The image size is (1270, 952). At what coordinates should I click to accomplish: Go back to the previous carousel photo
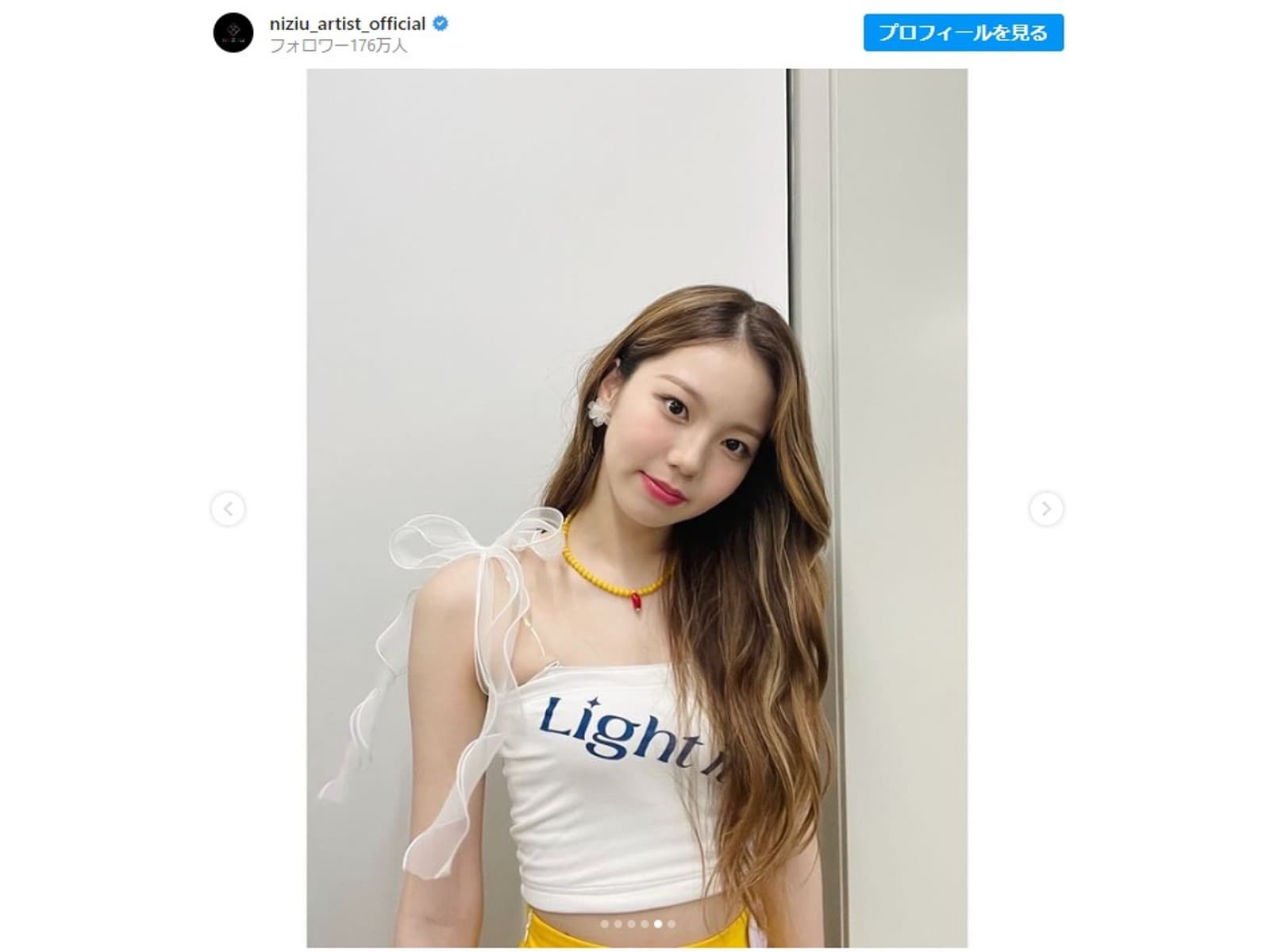click(x=228, y=509)
